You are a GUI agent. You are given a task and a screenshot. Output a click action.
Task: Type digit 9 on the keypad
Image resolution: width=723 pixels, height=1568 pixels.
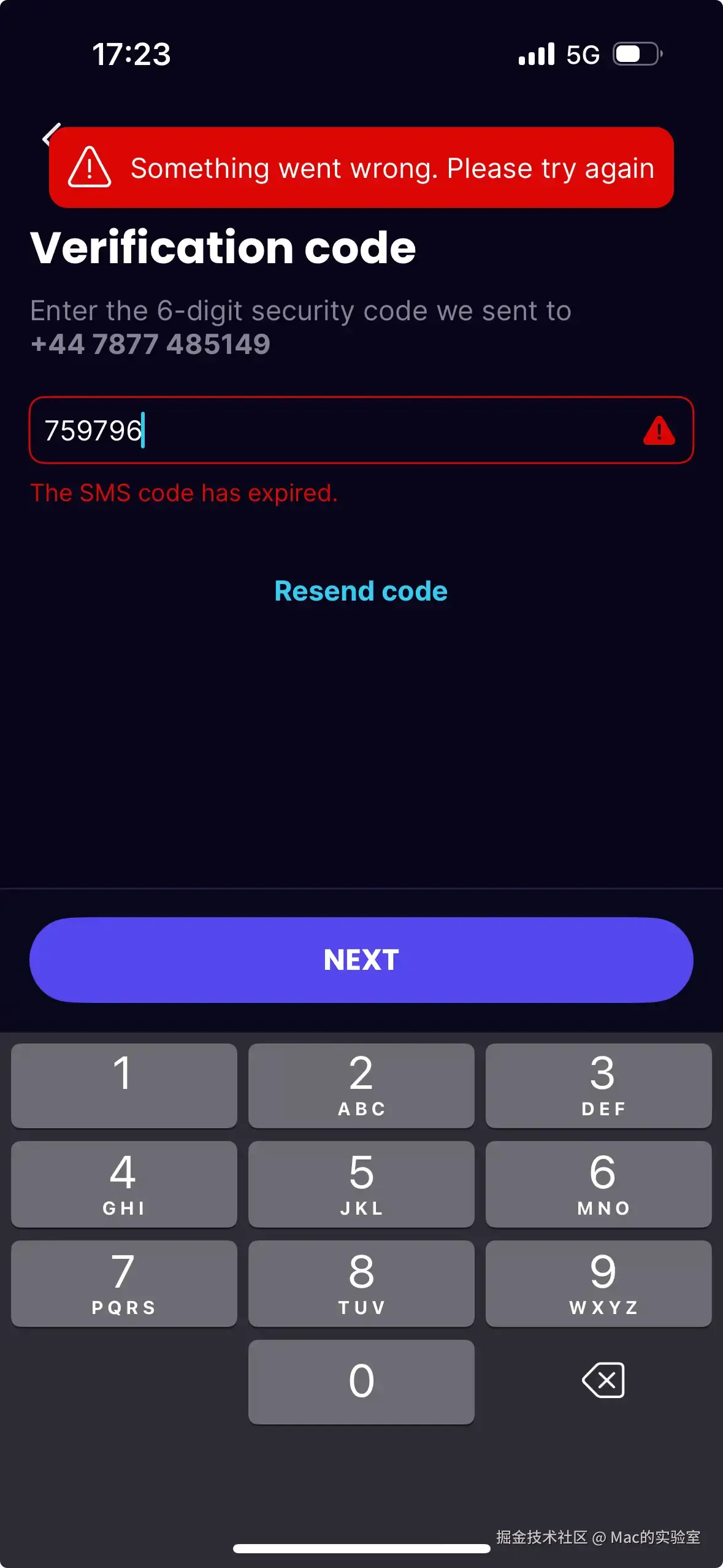coord(599,1283)
